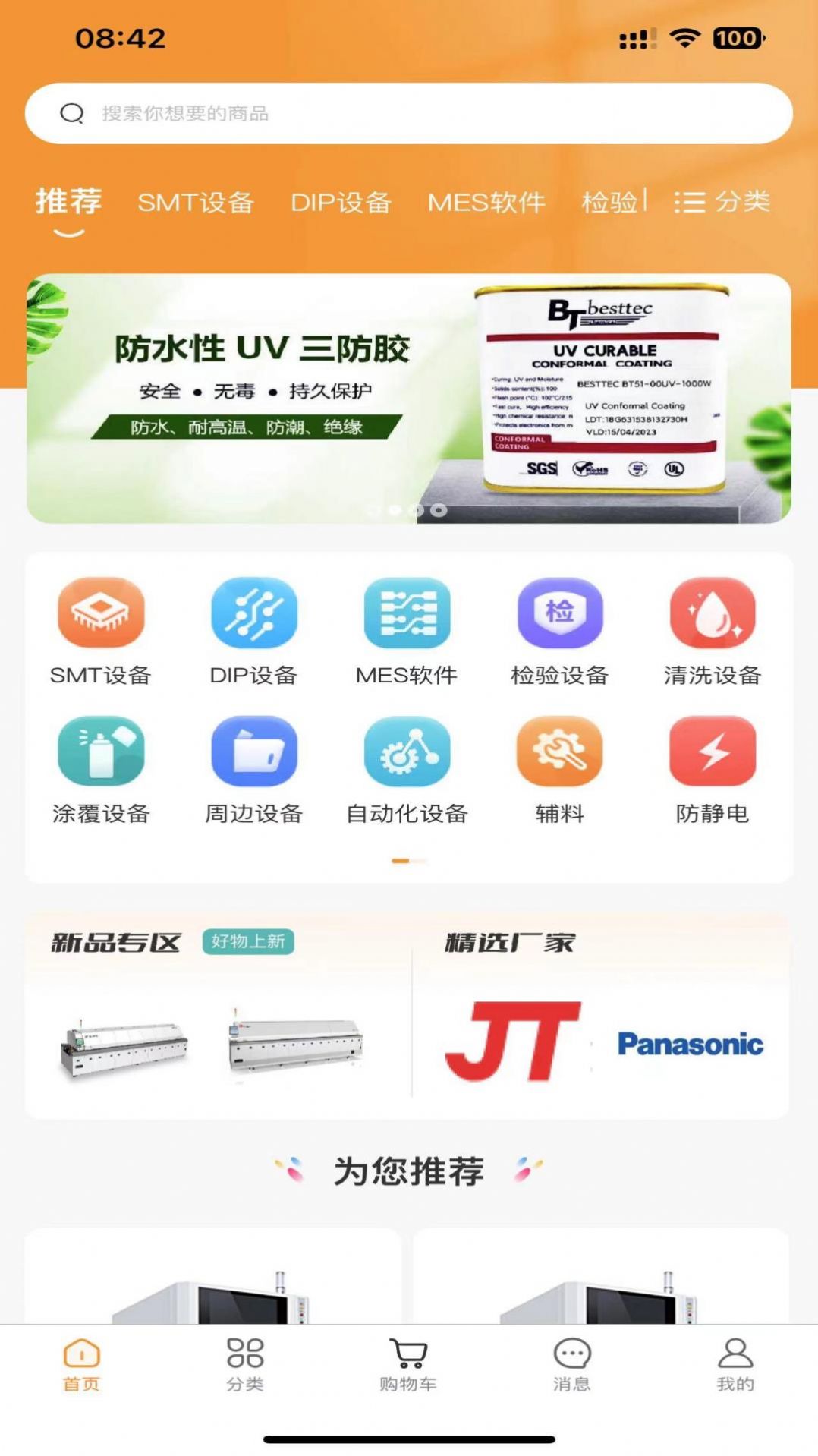
Task: Open the 清洗设备 category icon
Action: (713, 630)
